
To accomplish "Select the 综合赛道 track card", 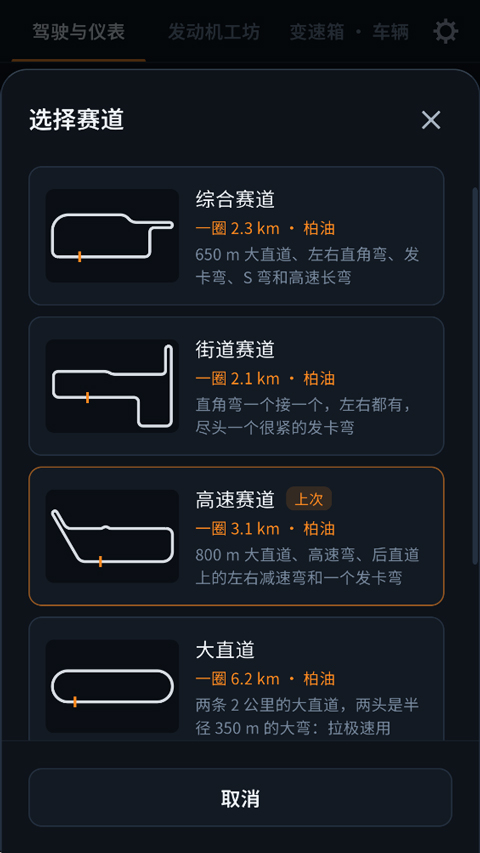I will [236, 236].
